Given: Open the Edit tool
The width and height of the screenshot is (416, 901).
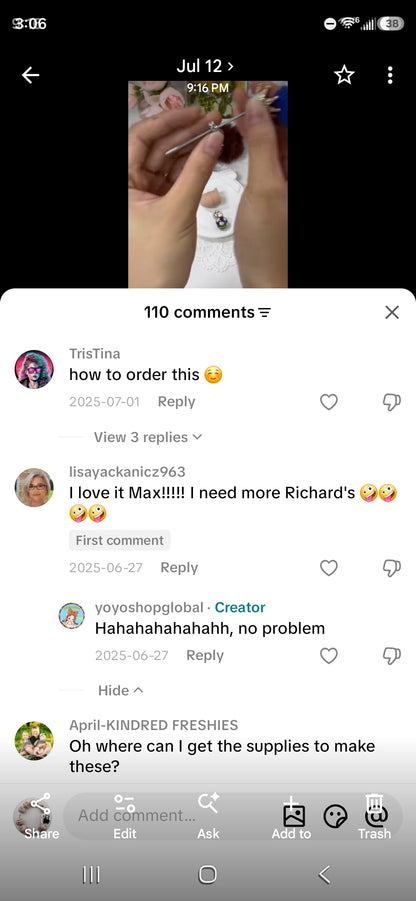Looking at the screenshot, I should coord(125,816).
